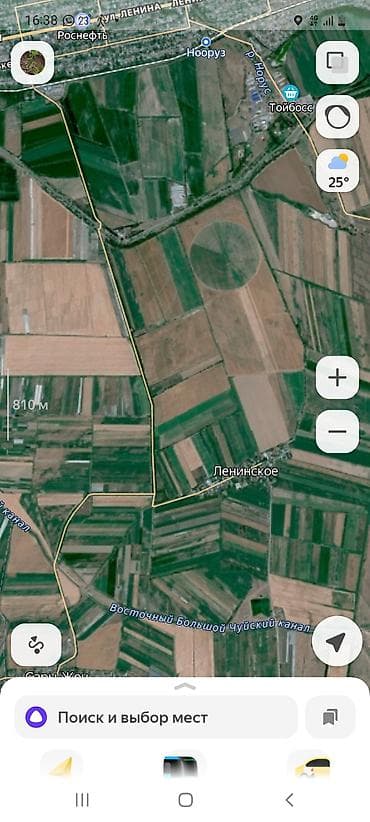370x822 pixels.
Task: Zoom in with the plus button
Action: pos(338,377)
